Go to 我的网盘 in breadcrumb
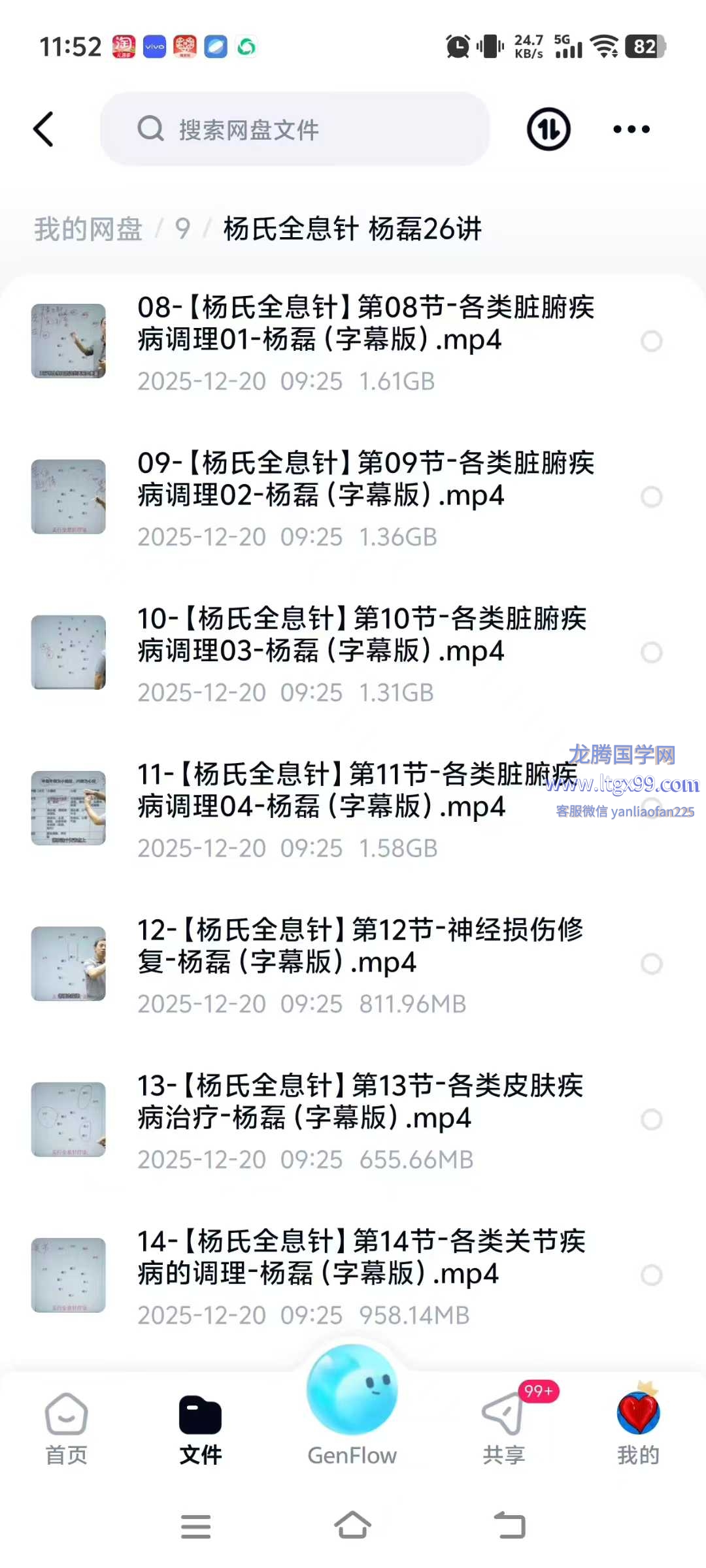 click(x=88, y=229)
